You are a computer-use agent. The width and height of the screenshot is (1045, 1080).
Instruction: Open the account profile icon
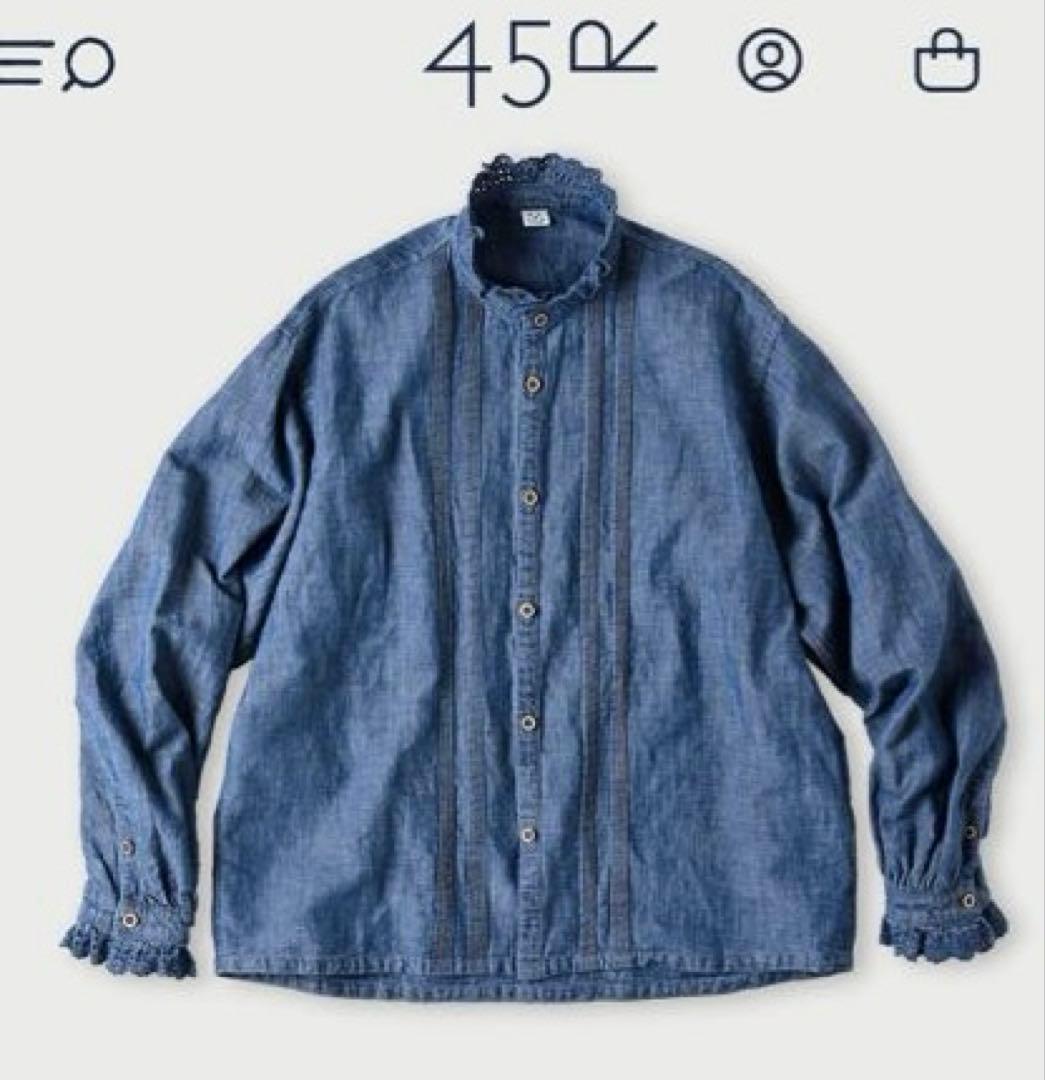(769, 60)
